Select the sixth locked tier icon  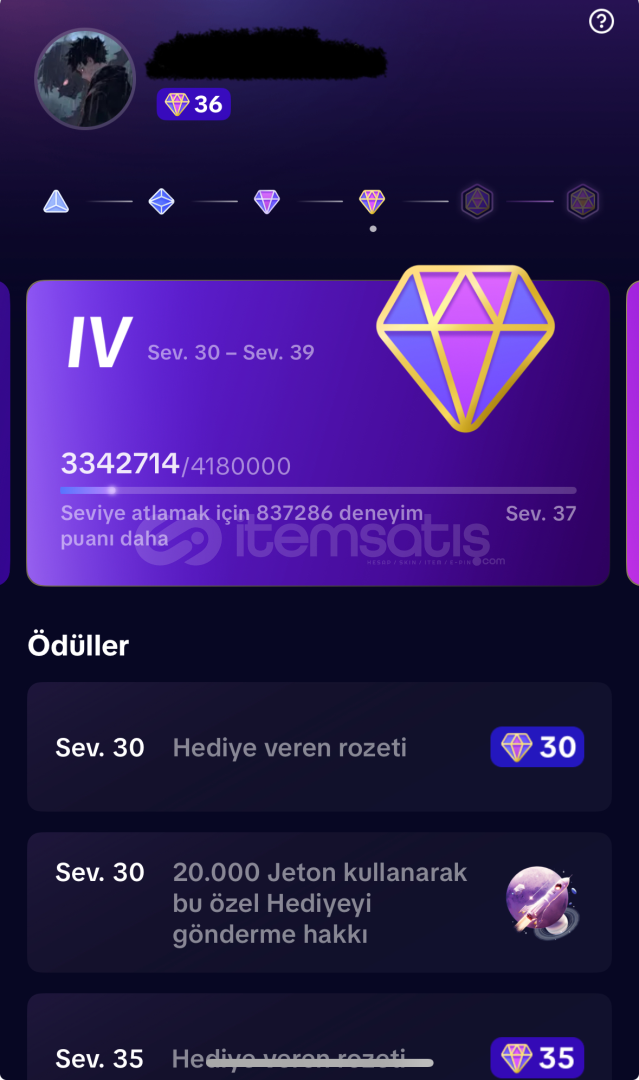(x=583, y=202)
